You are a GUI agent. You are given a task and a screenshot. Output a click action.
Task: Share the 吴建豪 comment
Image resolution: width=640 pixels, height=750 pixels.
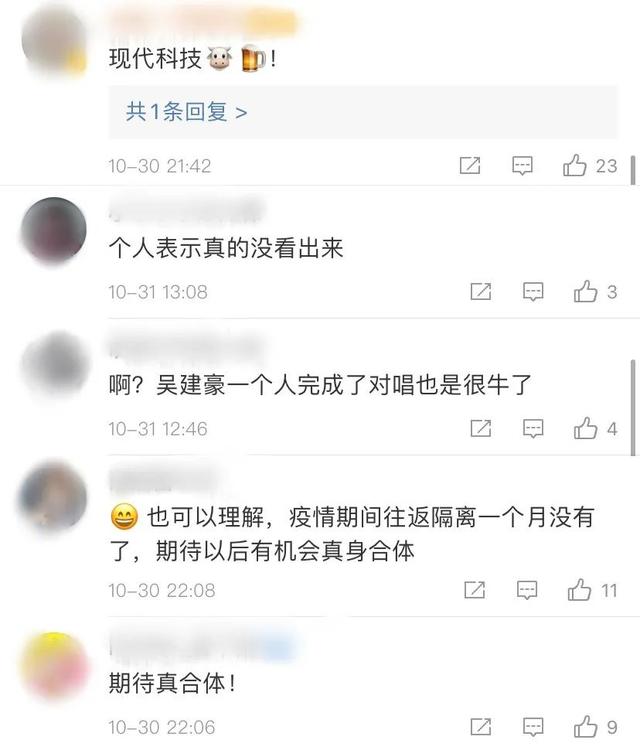(x=481, y=429)
